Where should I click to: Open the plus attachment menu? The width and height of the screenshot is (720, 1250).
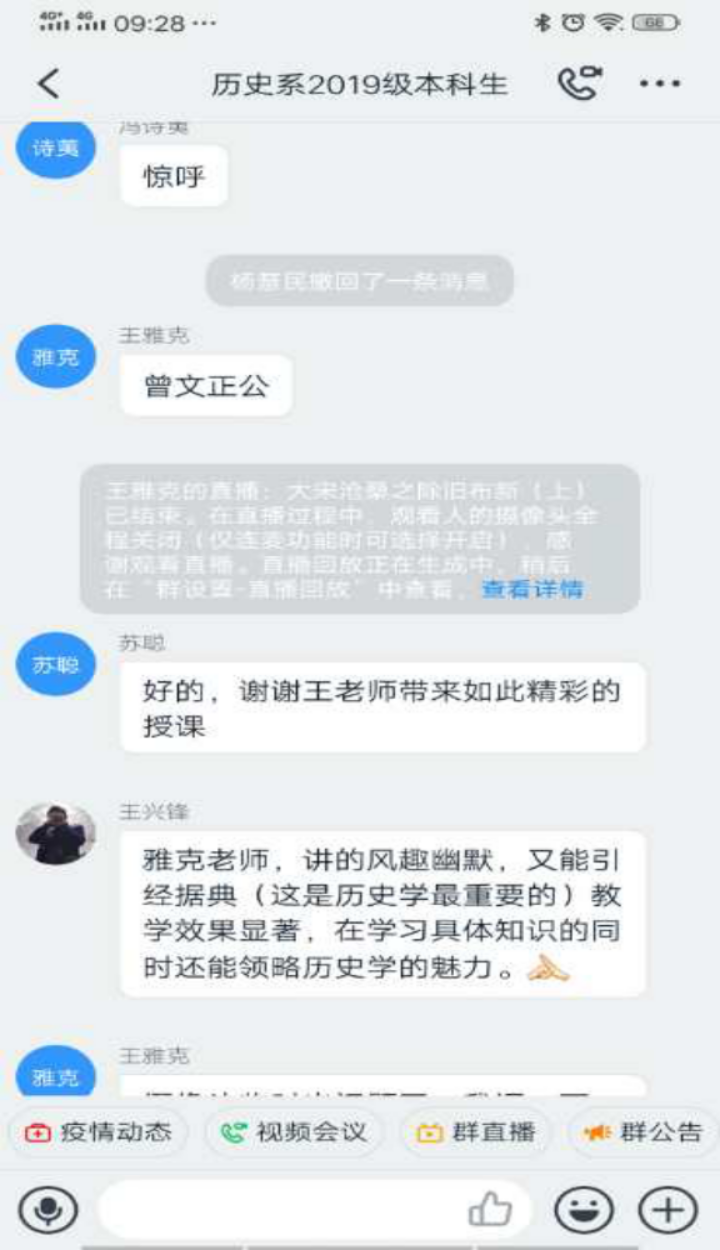pyautogui.click(x=668, y=1211)
